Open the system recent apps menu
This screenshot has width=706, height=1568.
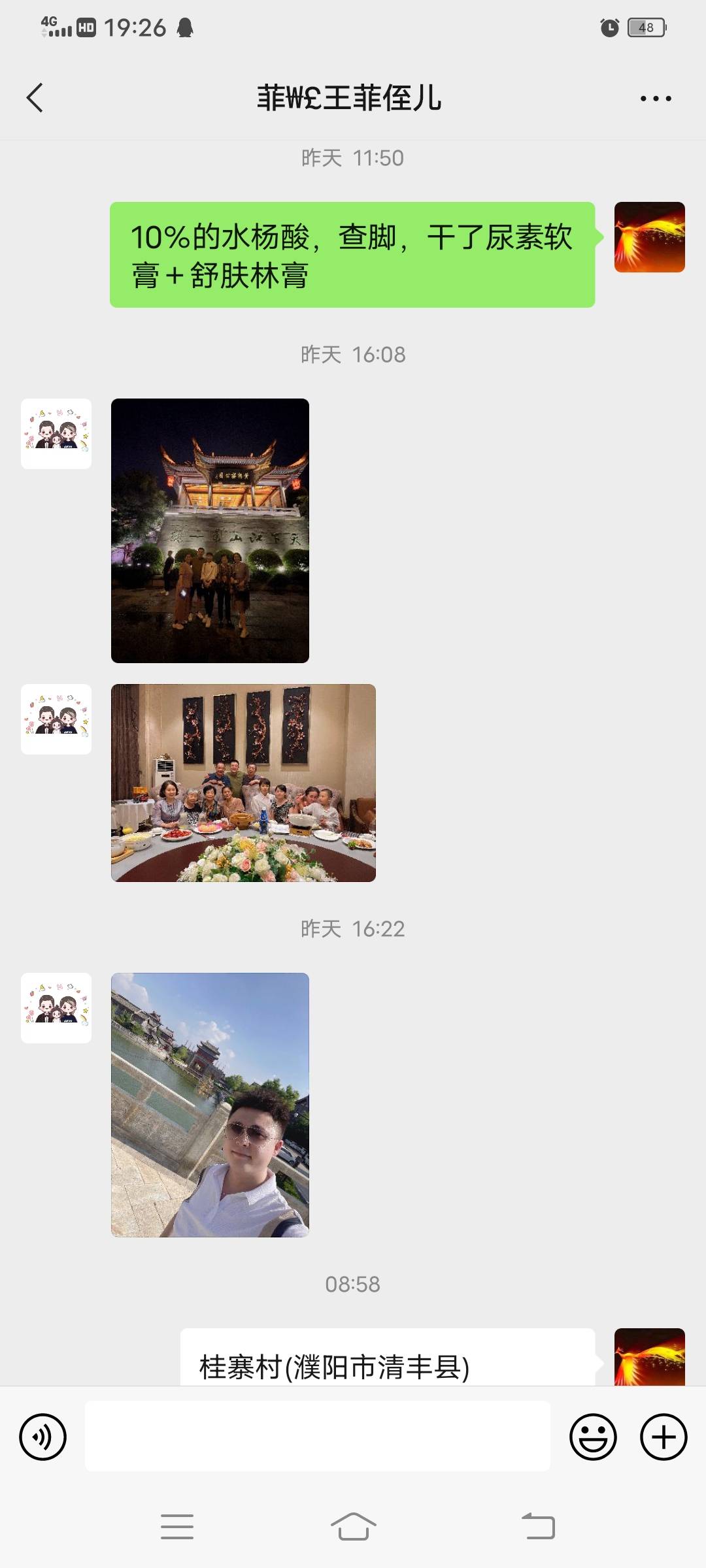(176, 1527)
